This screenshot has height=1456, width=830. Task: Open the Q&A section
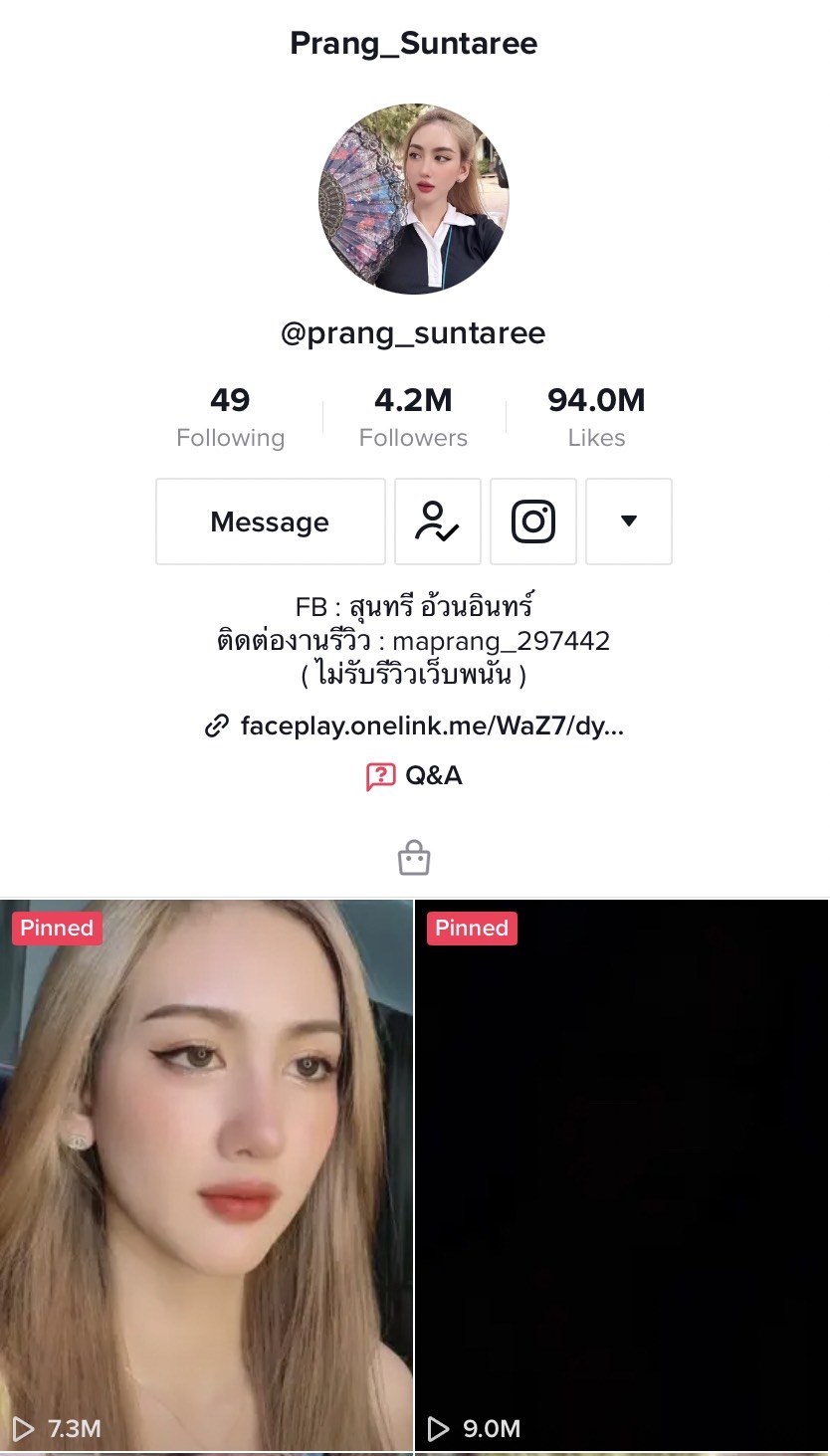point(414,775)
